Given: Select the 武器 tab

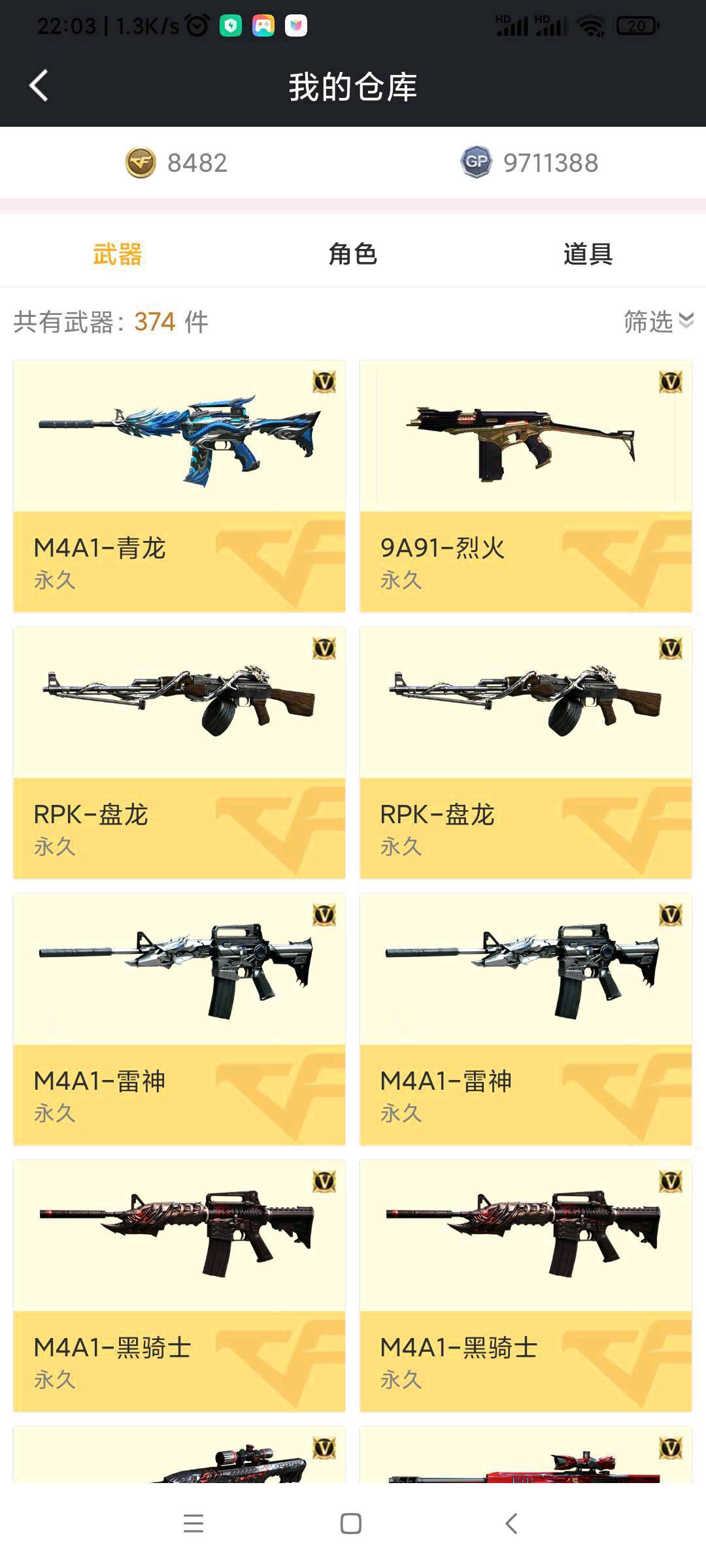Looking at the screenshot, I should [x=118, y=253].
